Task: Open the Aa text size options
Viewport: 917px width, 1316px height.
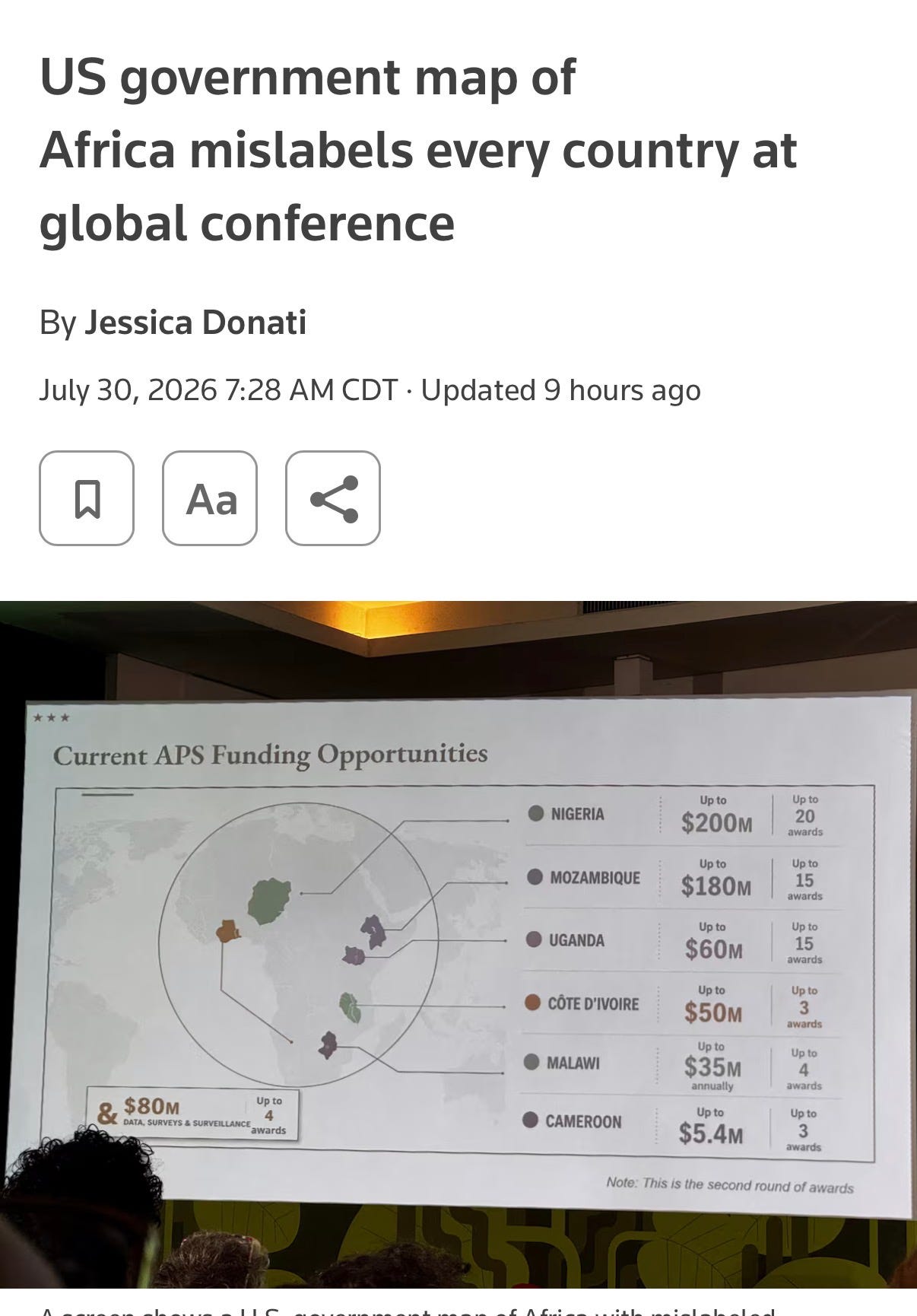Action: [210, 498]
